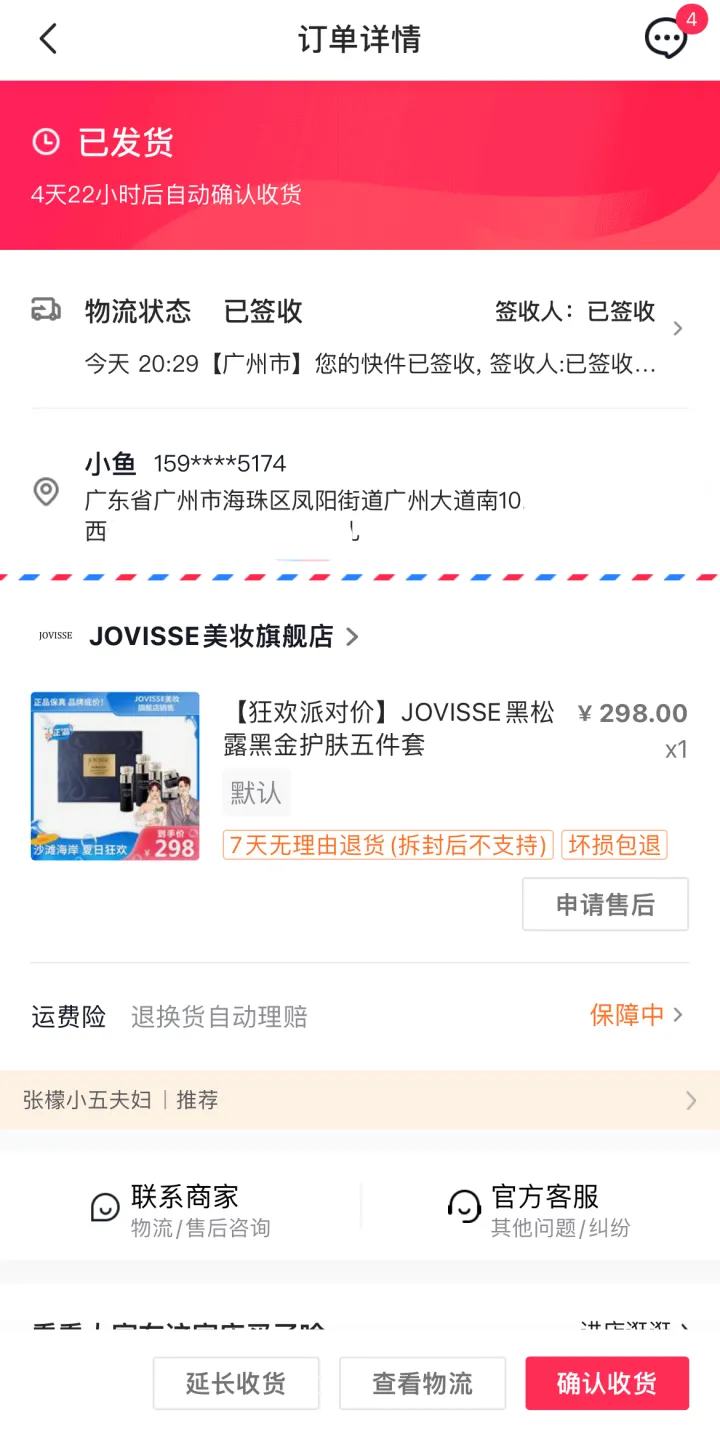The image size is (720, 1431).
Task: Click the 申请售后 button
Action: coord(605,904)
